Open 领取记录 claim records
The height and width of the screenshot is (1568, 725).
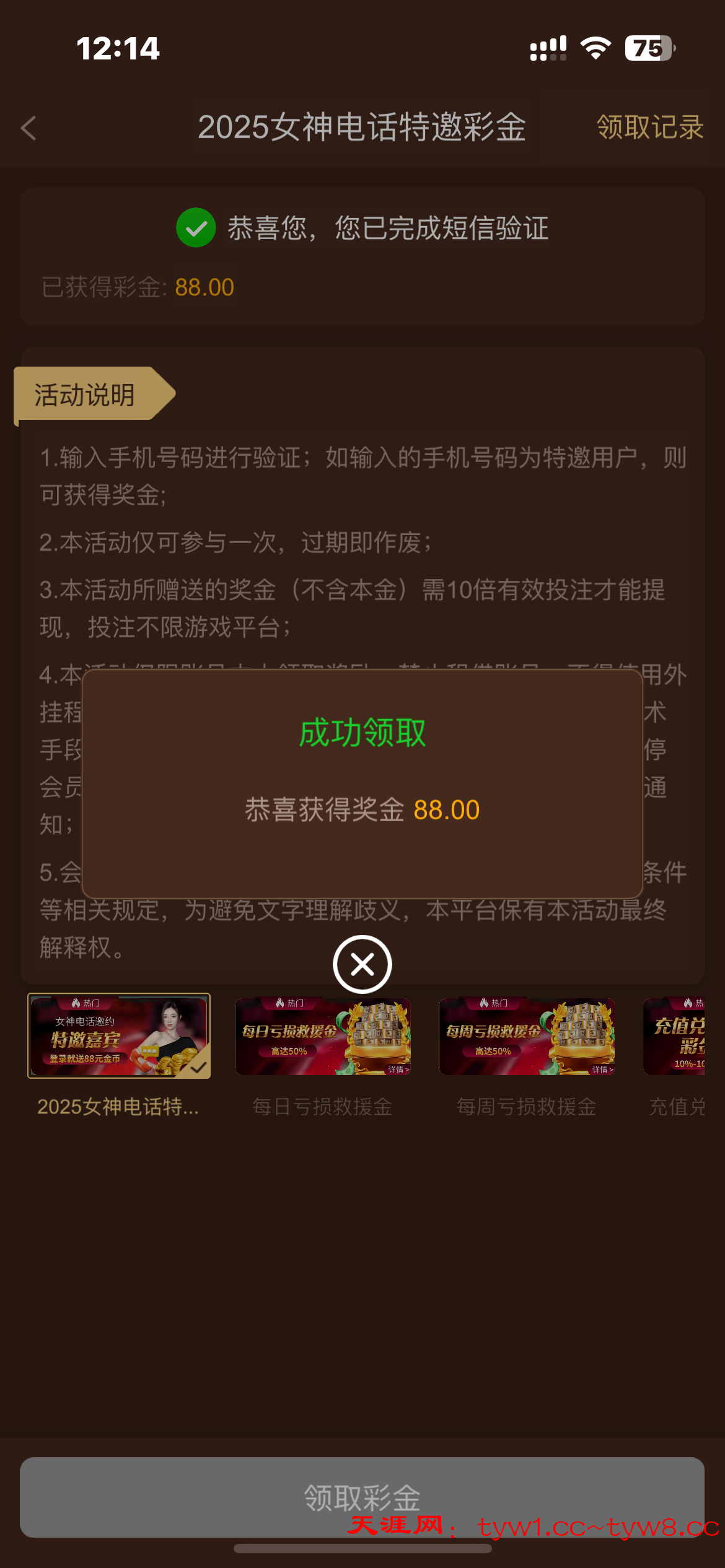pos(649,128)
